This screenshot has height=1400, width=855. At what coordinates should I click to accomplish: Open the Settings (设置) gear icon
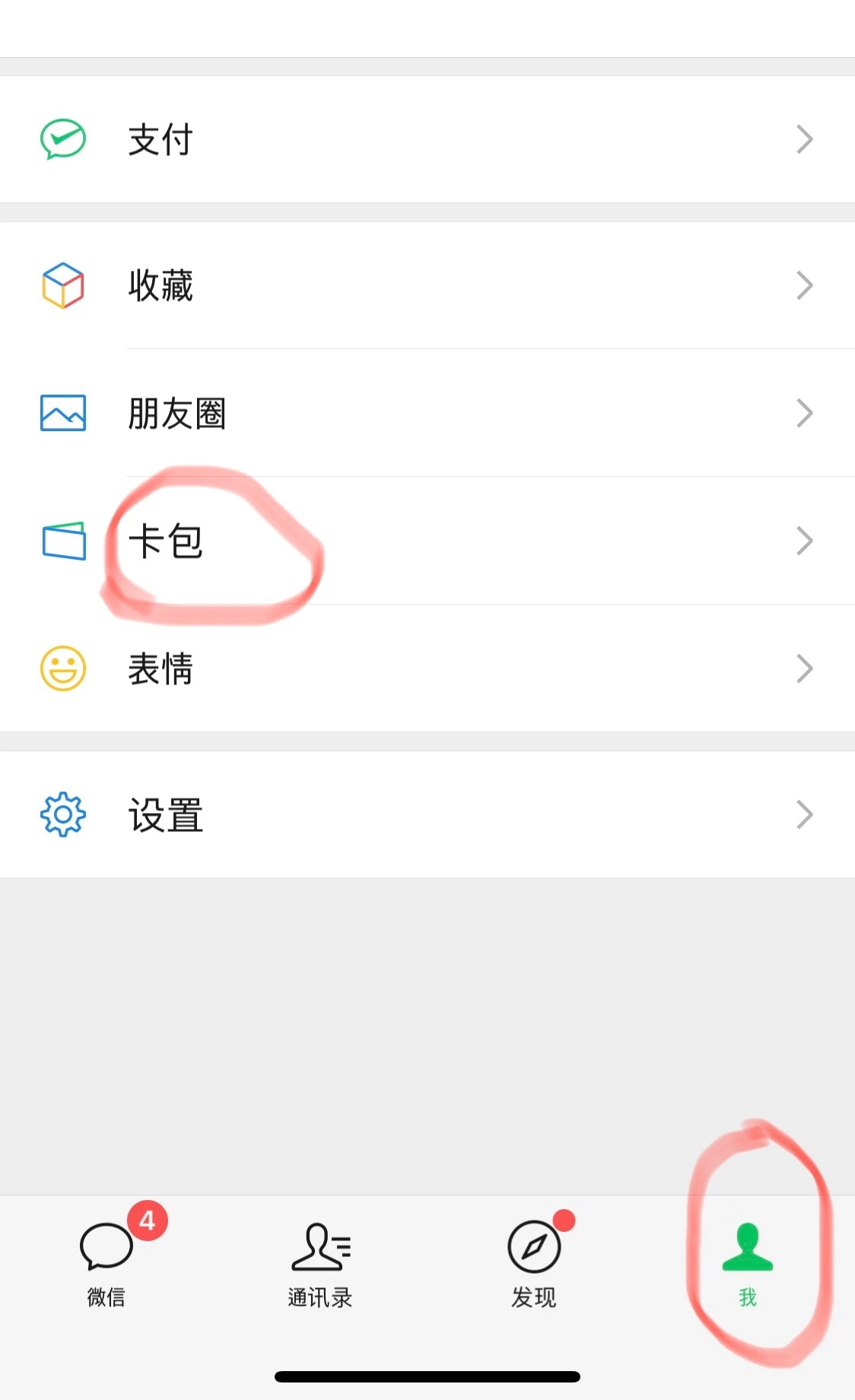pos(64,813)
